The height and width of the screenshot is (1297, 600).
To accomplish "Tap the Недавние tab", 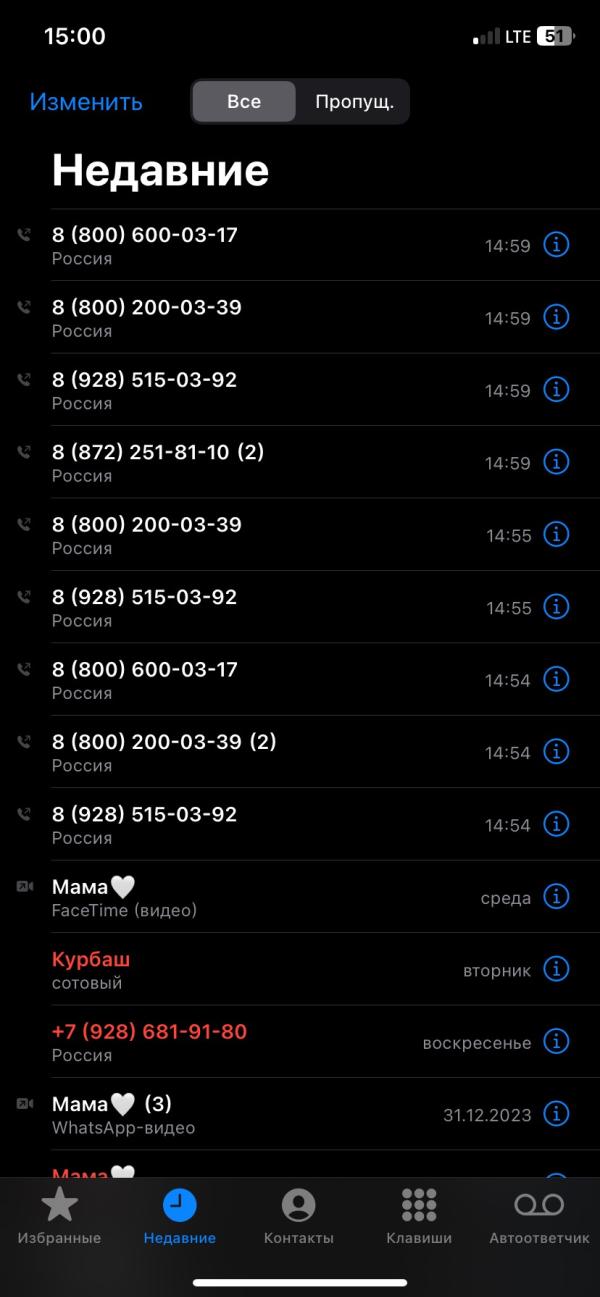I will [x=179, y=1217].
